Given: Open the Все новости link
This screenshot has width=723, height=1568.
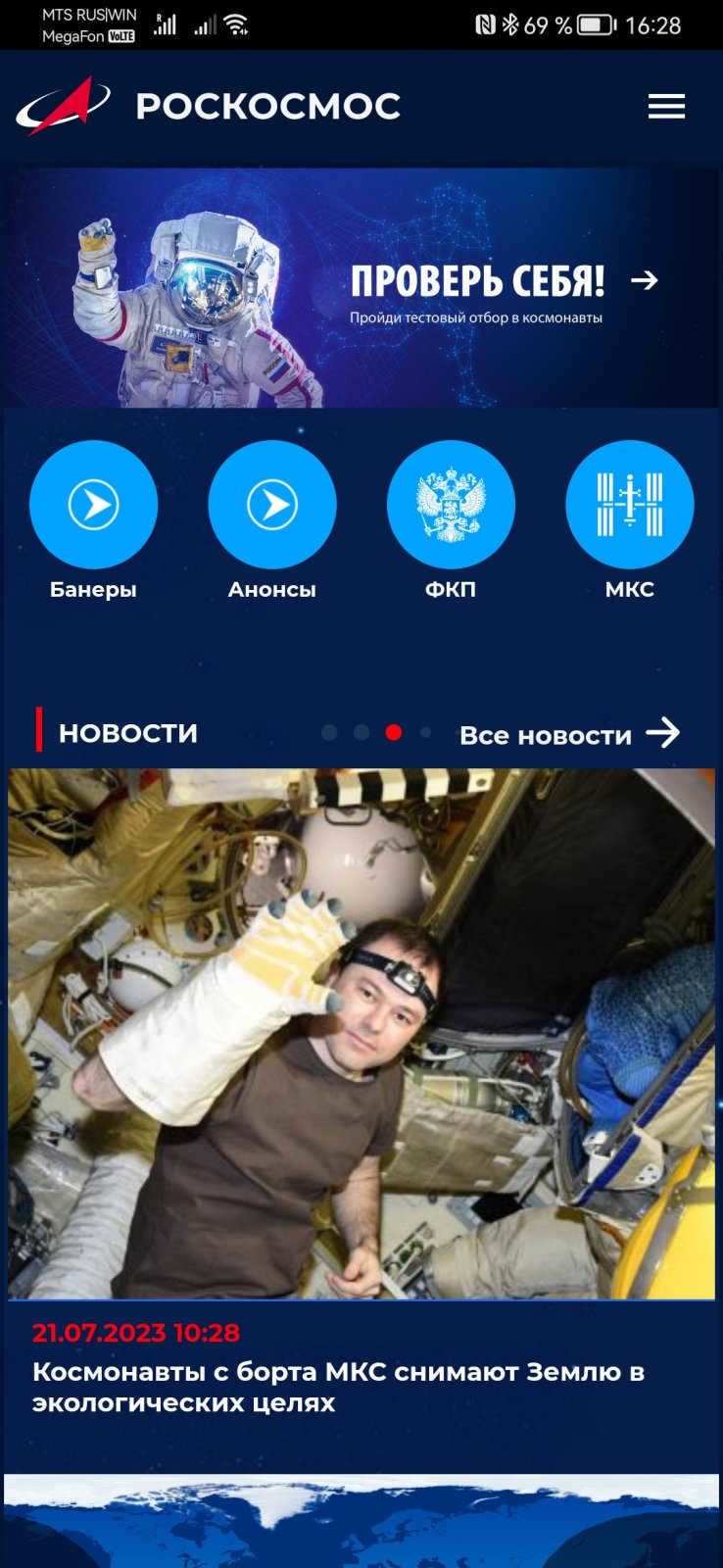Looking at the screenshot, I should coord(569,734).
